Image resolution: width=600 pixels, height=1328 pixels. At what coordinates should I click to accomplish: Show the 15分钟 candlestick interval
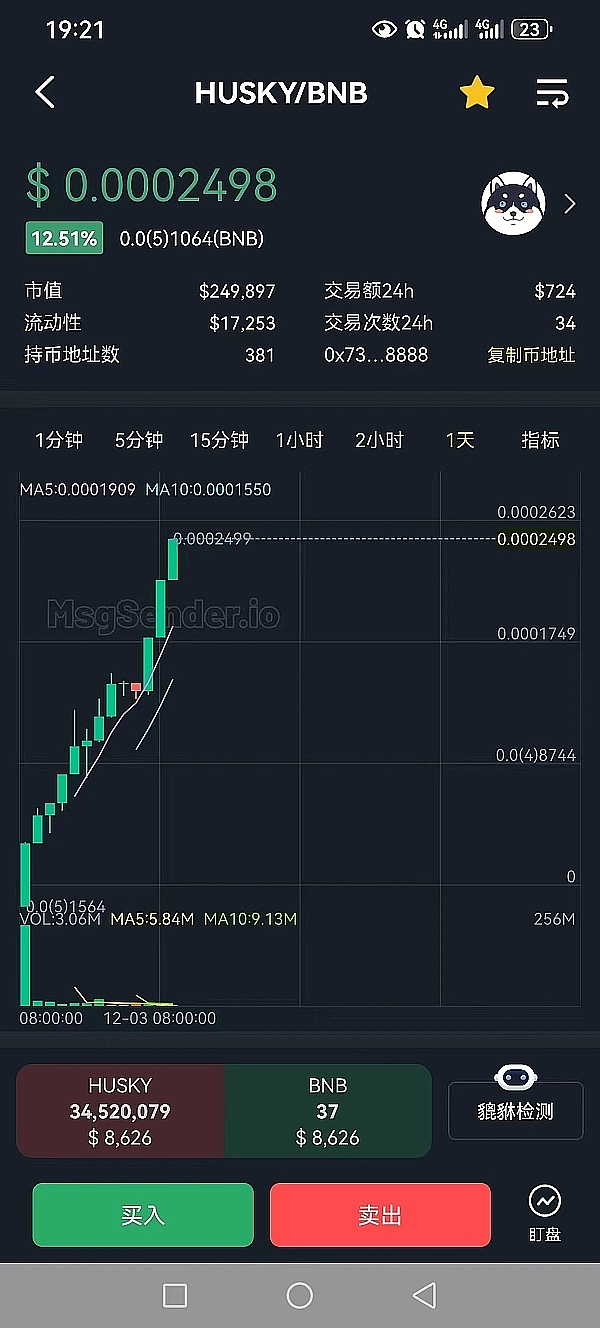(219, 440)
